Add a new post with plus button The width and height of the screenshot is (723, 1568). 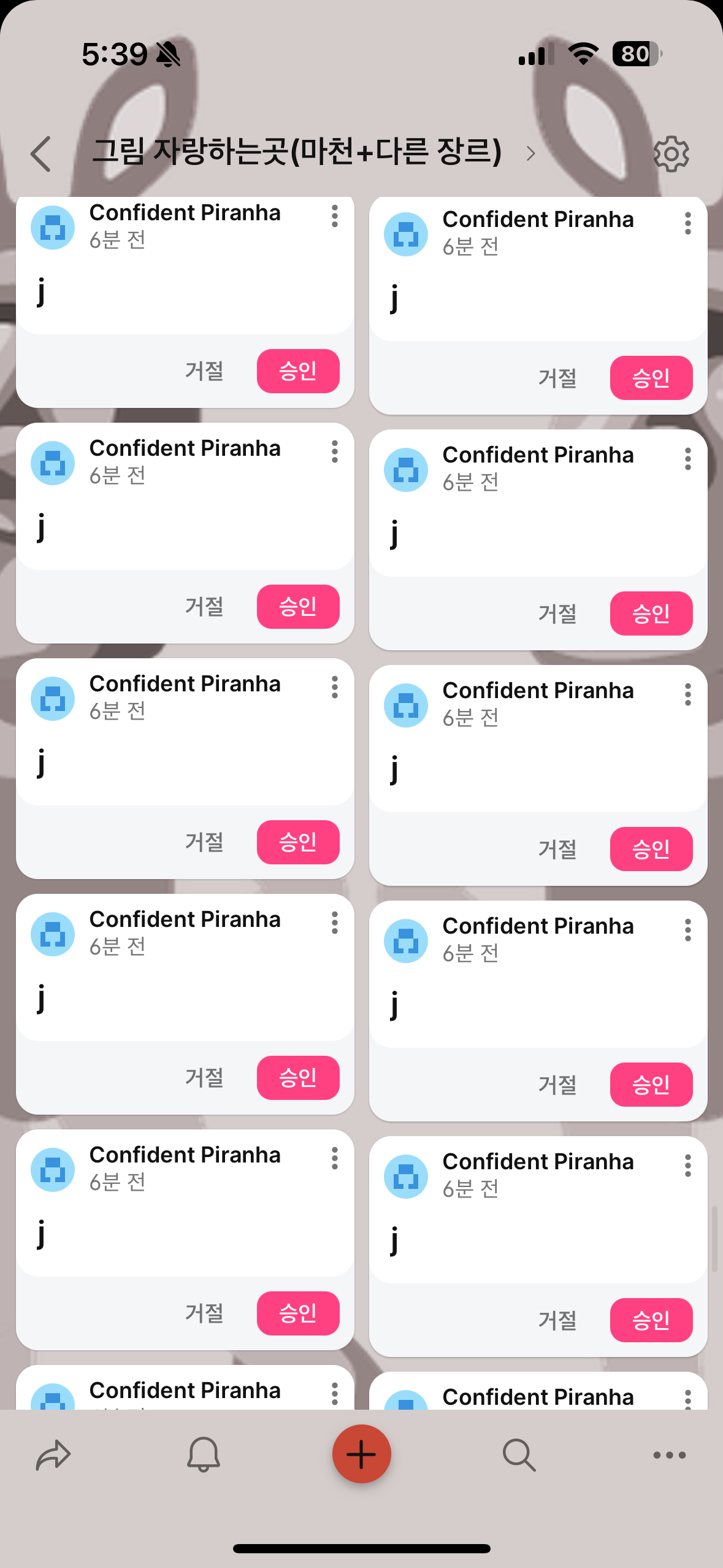click(x=361, y=1454)
